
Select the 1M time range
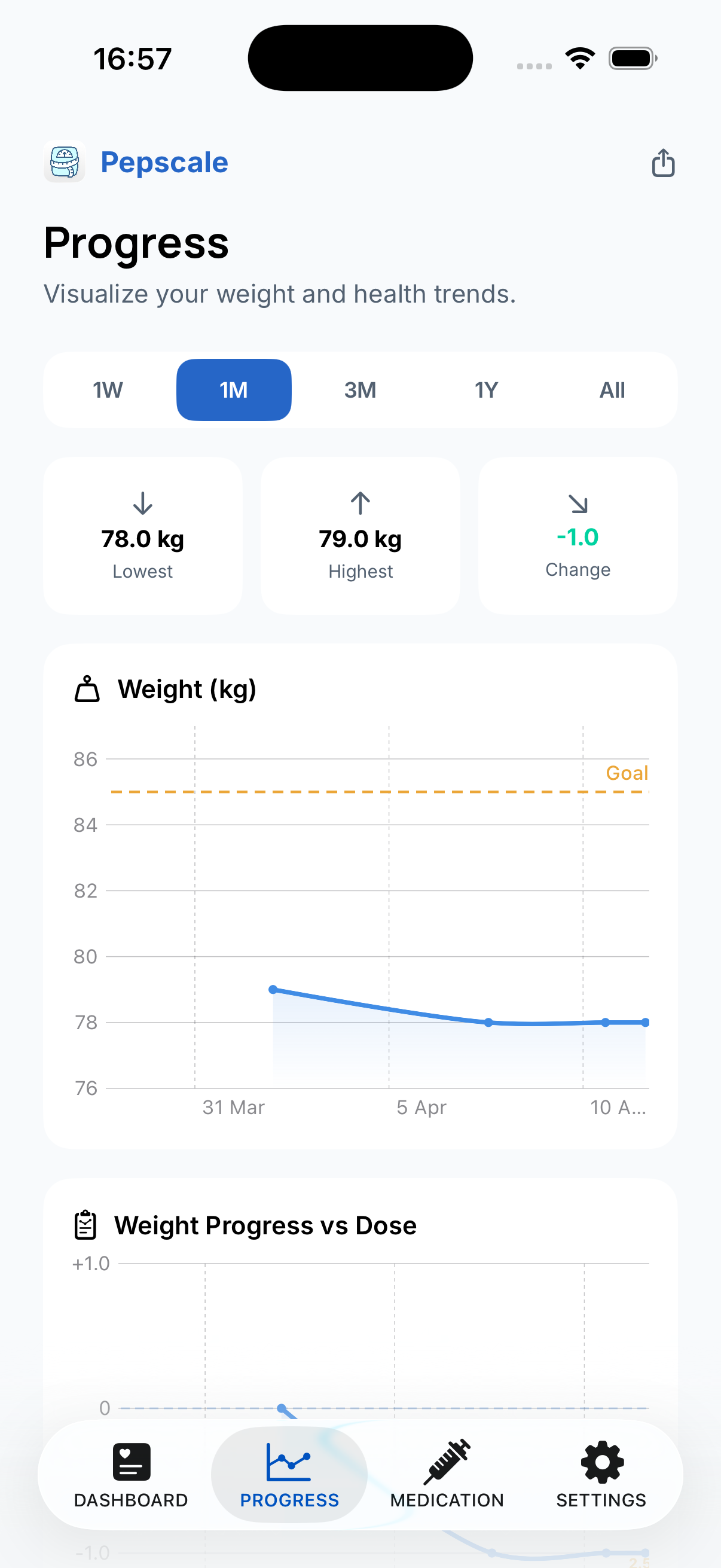234,389
